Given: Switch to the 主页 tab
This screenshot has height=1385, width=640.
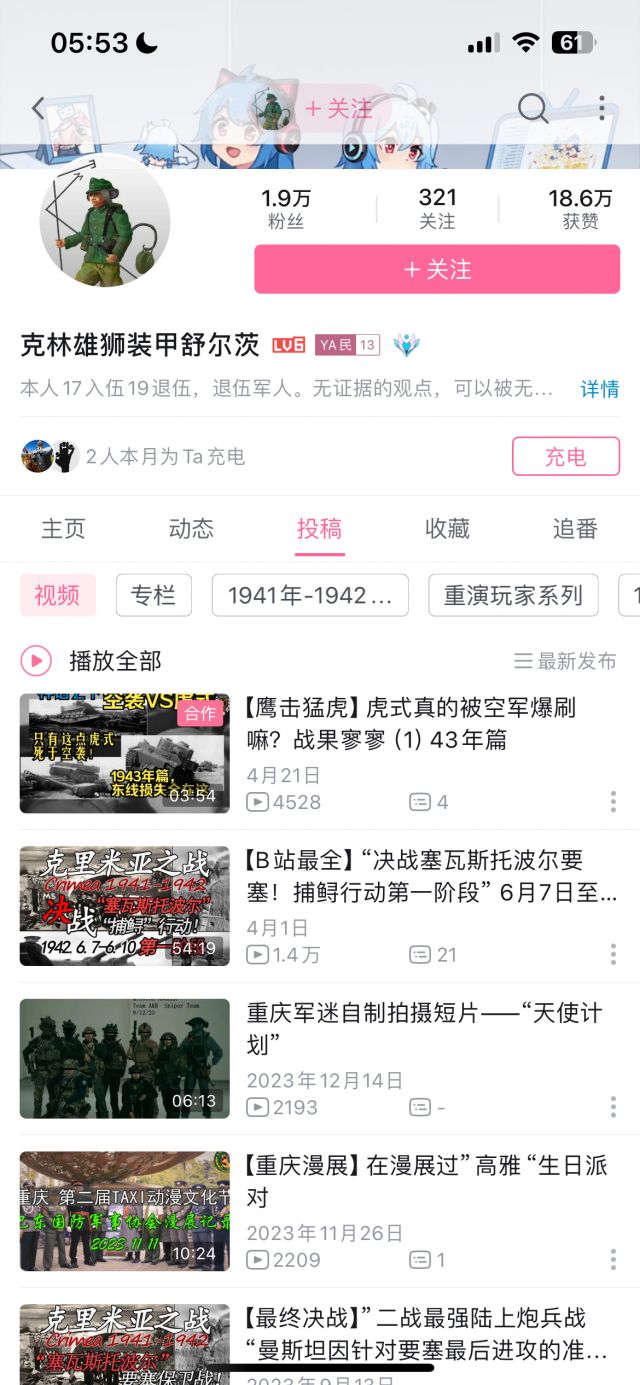Looking at the screenshot, I should 63,528.
